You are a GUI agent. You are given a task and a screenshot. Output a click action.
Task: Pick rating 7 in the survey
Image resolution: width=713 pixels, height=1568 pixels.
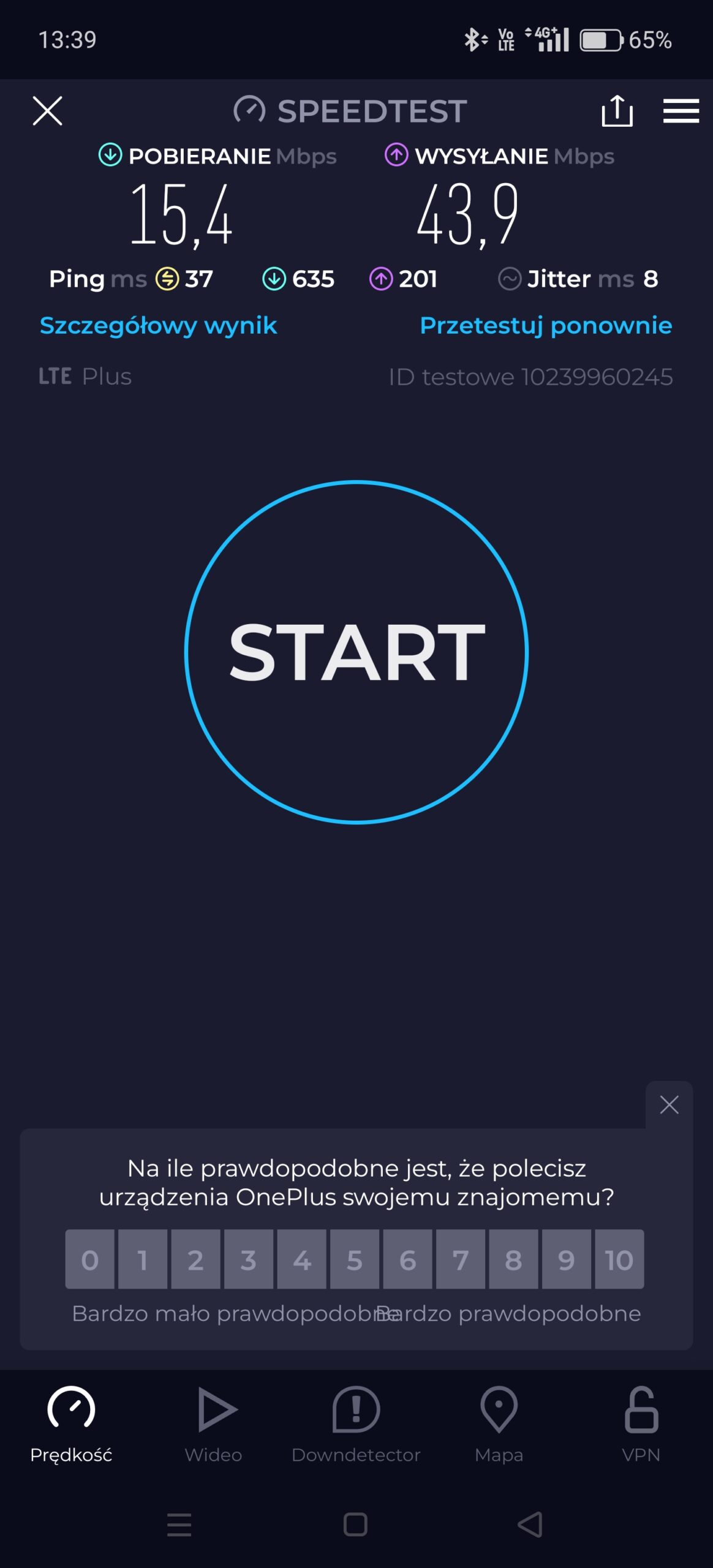461,1260
